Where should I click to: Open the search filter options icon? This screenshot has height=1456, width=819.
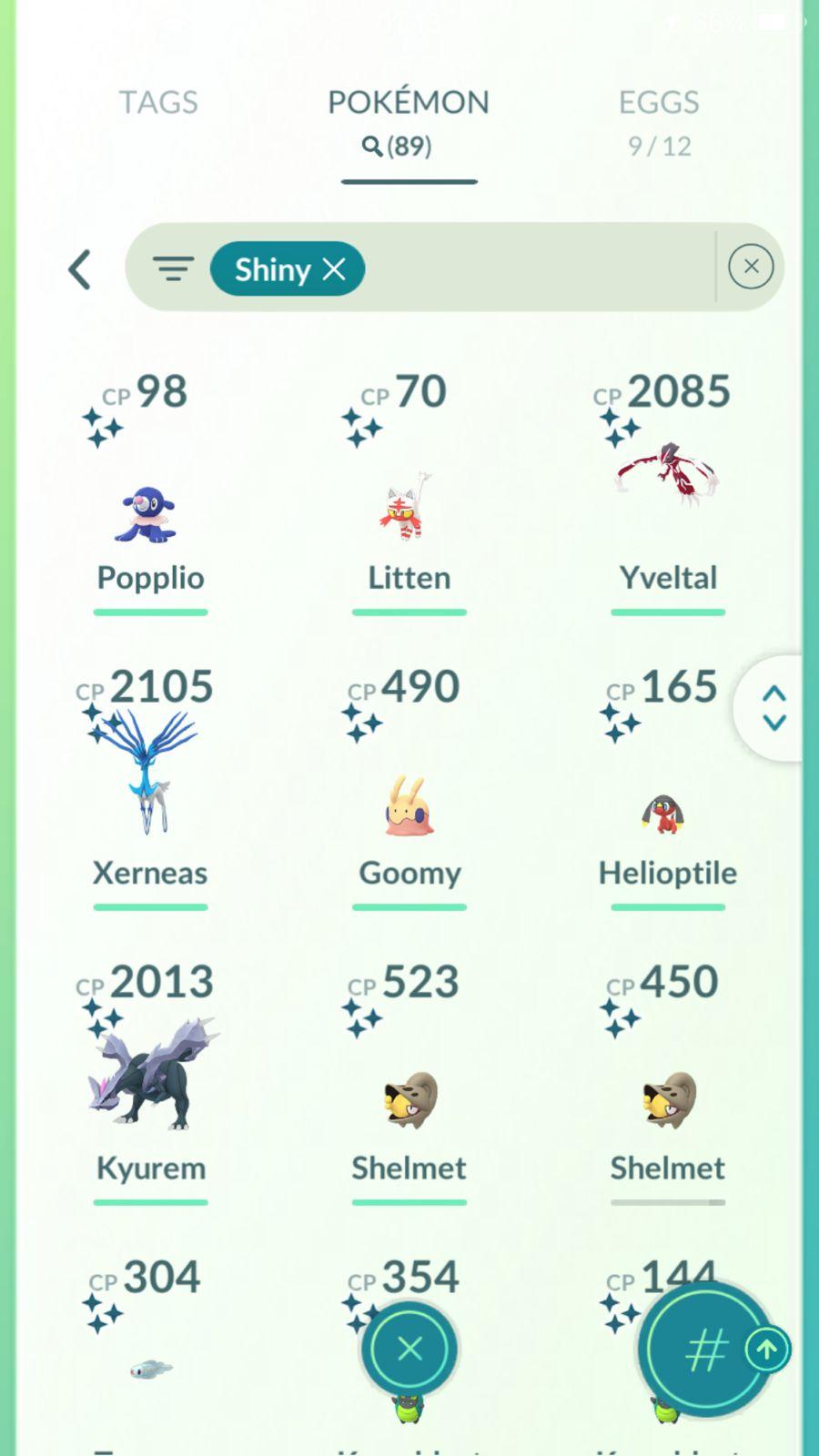pos(173,269)
